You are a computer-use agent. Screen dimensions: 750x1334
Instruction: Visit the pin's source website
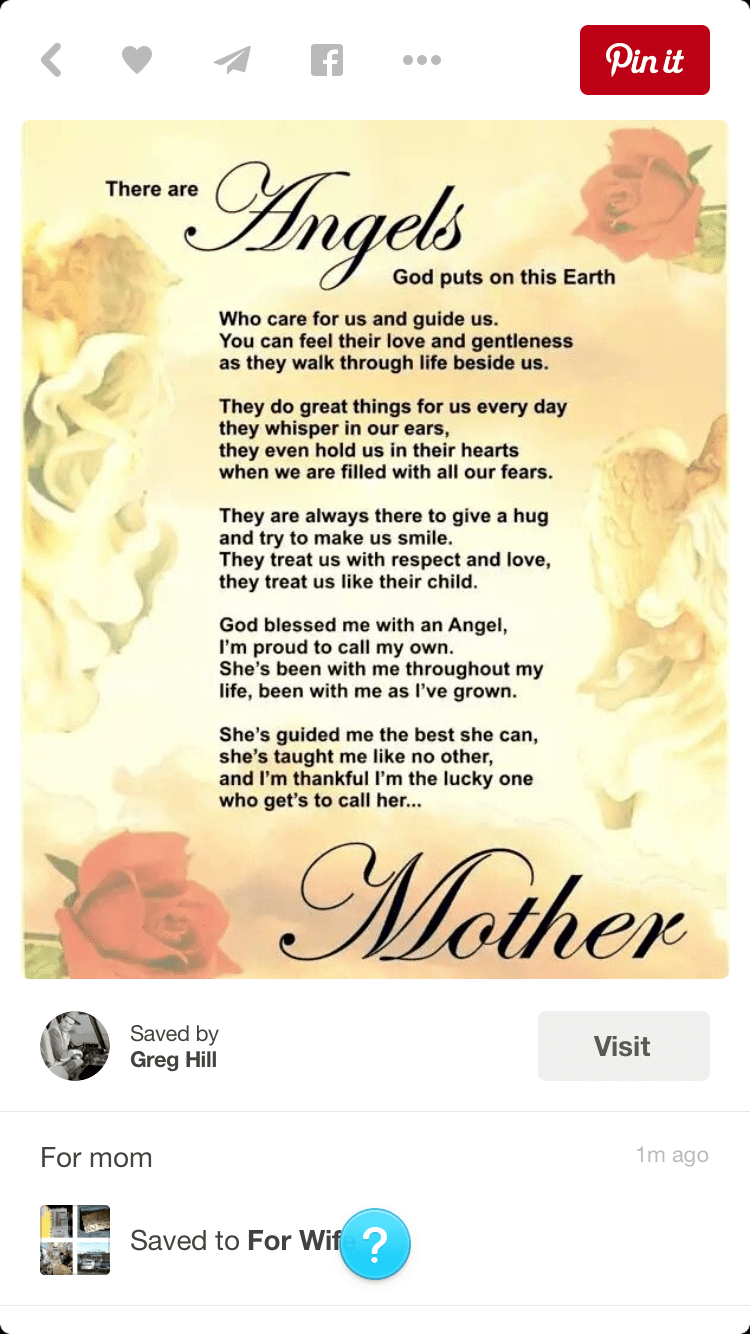point(623,1046)
